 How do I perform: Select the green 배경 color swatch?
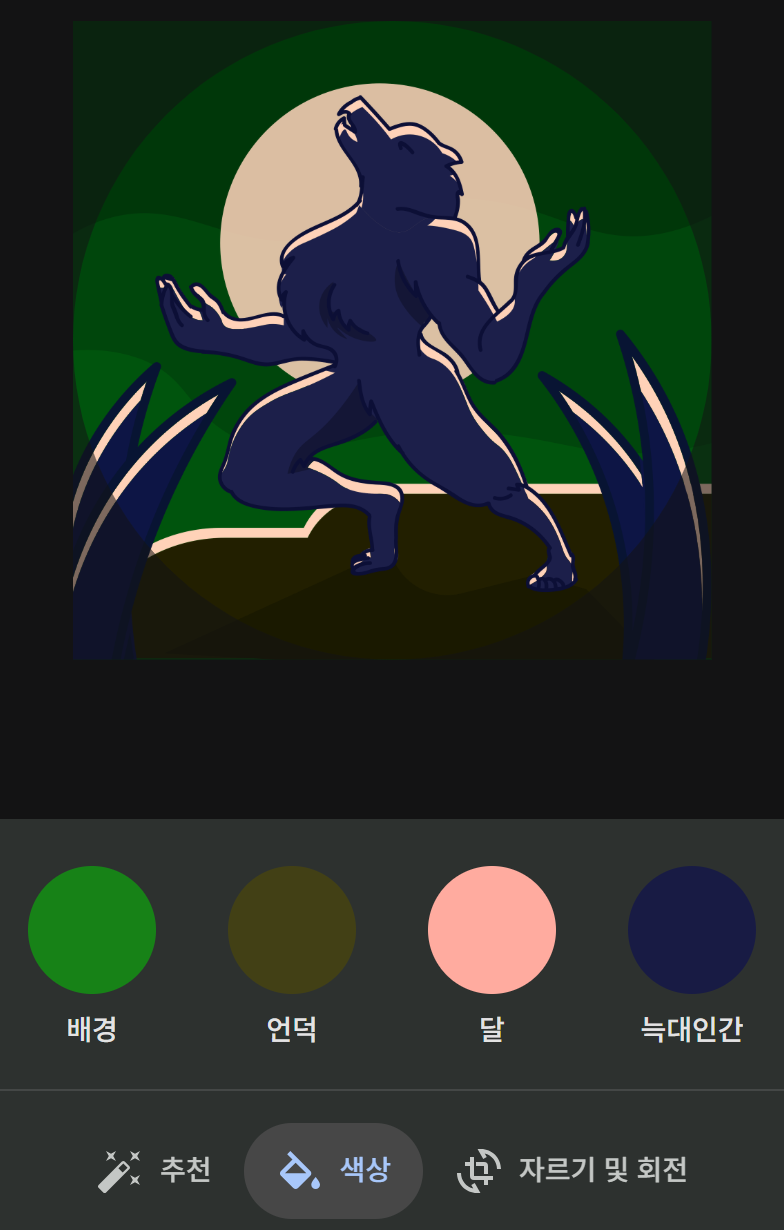coord(92,930)
